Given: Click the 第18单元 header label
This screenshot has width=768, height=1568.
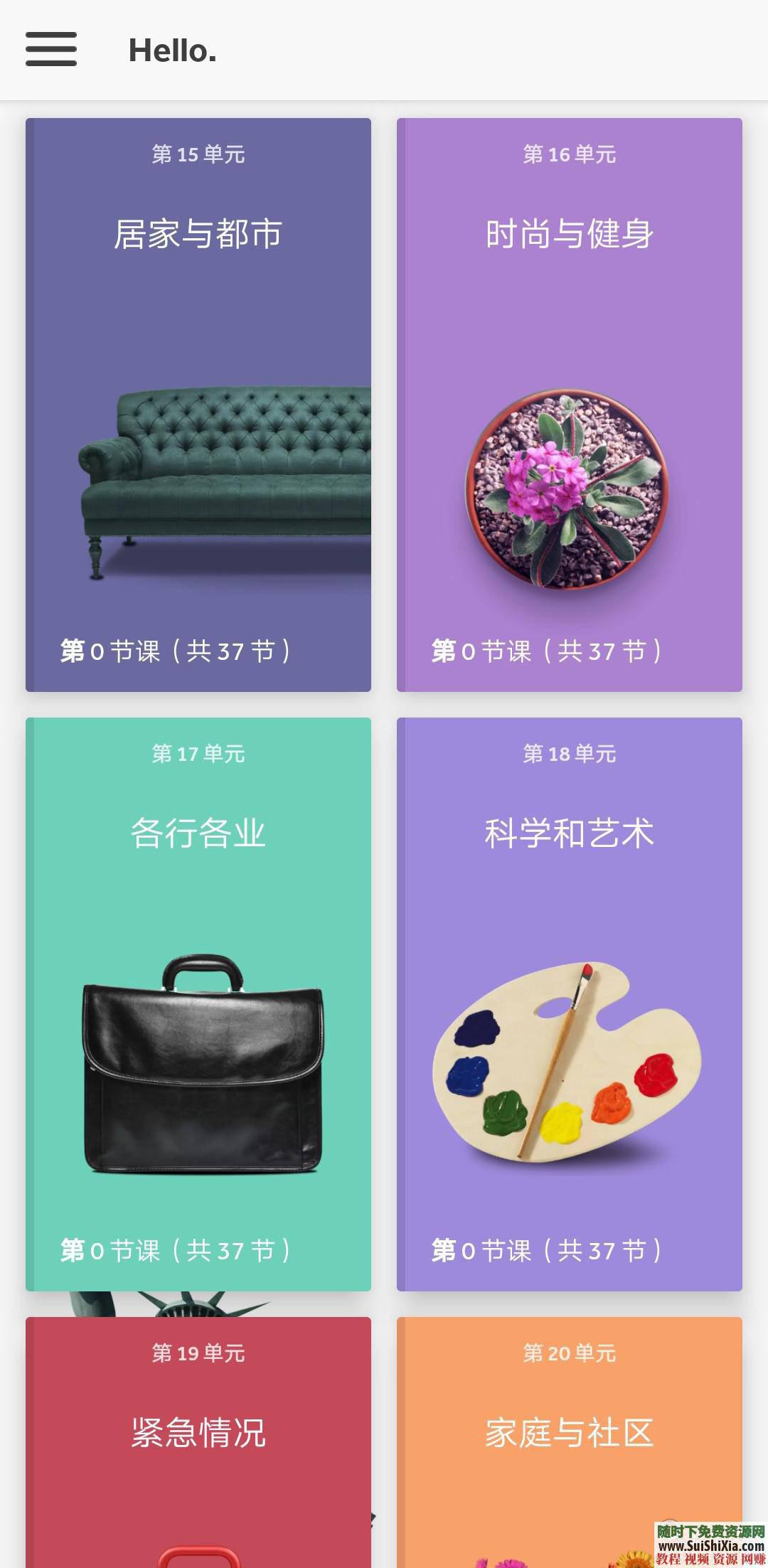Looking at the screenshot, I should [569, 754].
